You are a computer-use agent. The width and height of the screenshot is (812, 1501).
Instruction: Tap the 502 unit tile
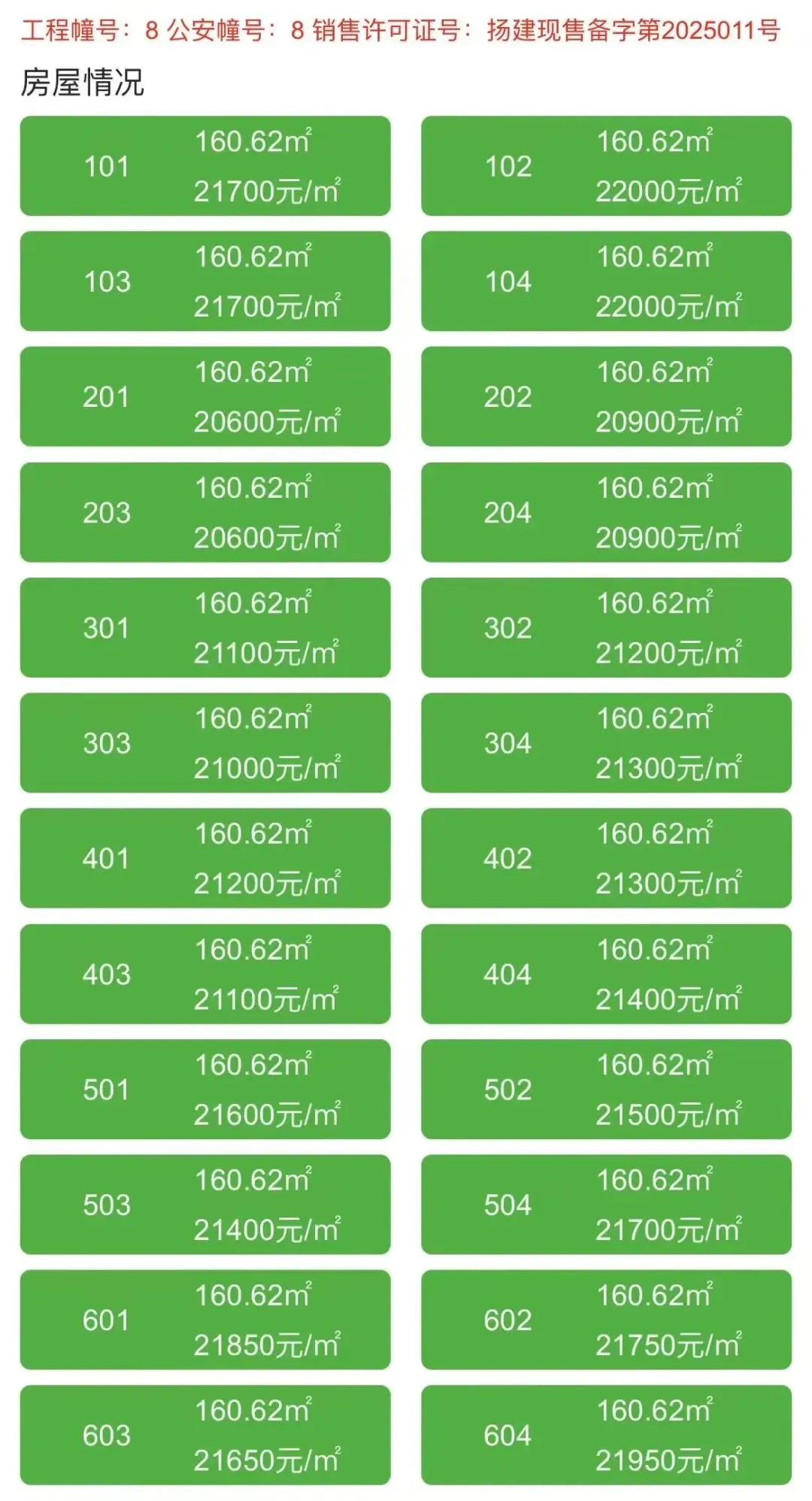[x=606, y=1090]
